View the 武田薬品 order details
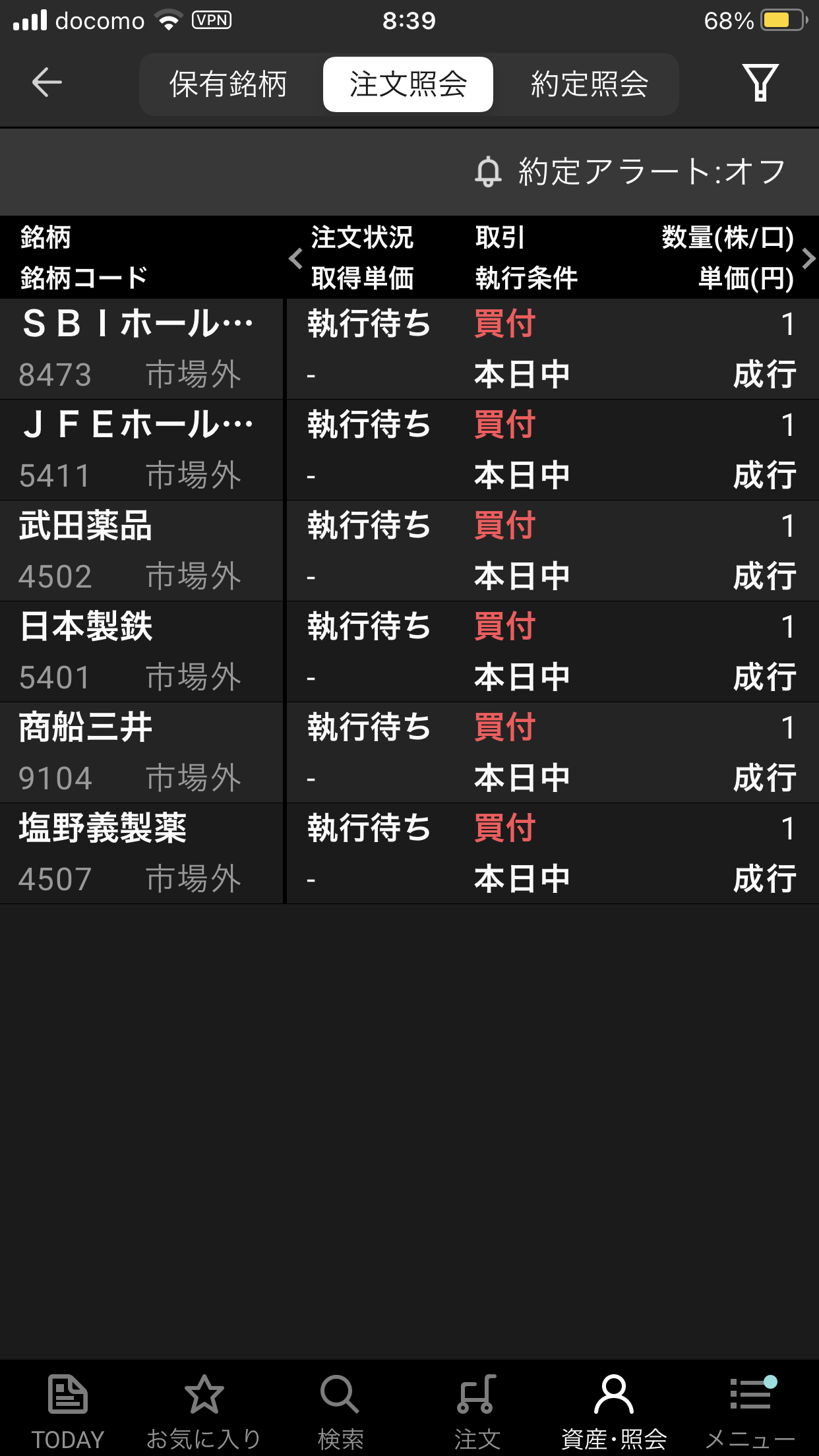Image resolution: width=819 pixels, height=1456 pixels. (409, 551)
